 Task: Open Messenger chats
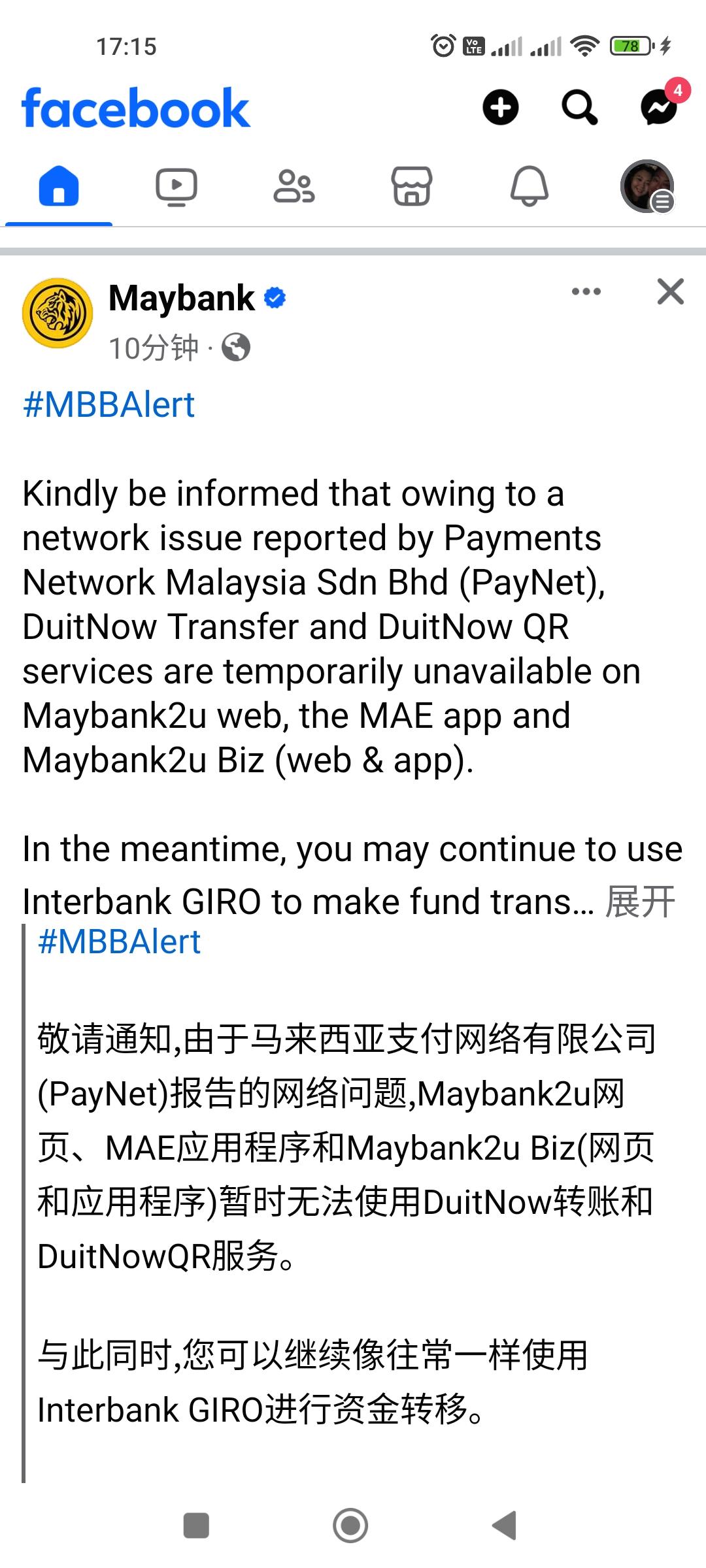coord(659,107)
